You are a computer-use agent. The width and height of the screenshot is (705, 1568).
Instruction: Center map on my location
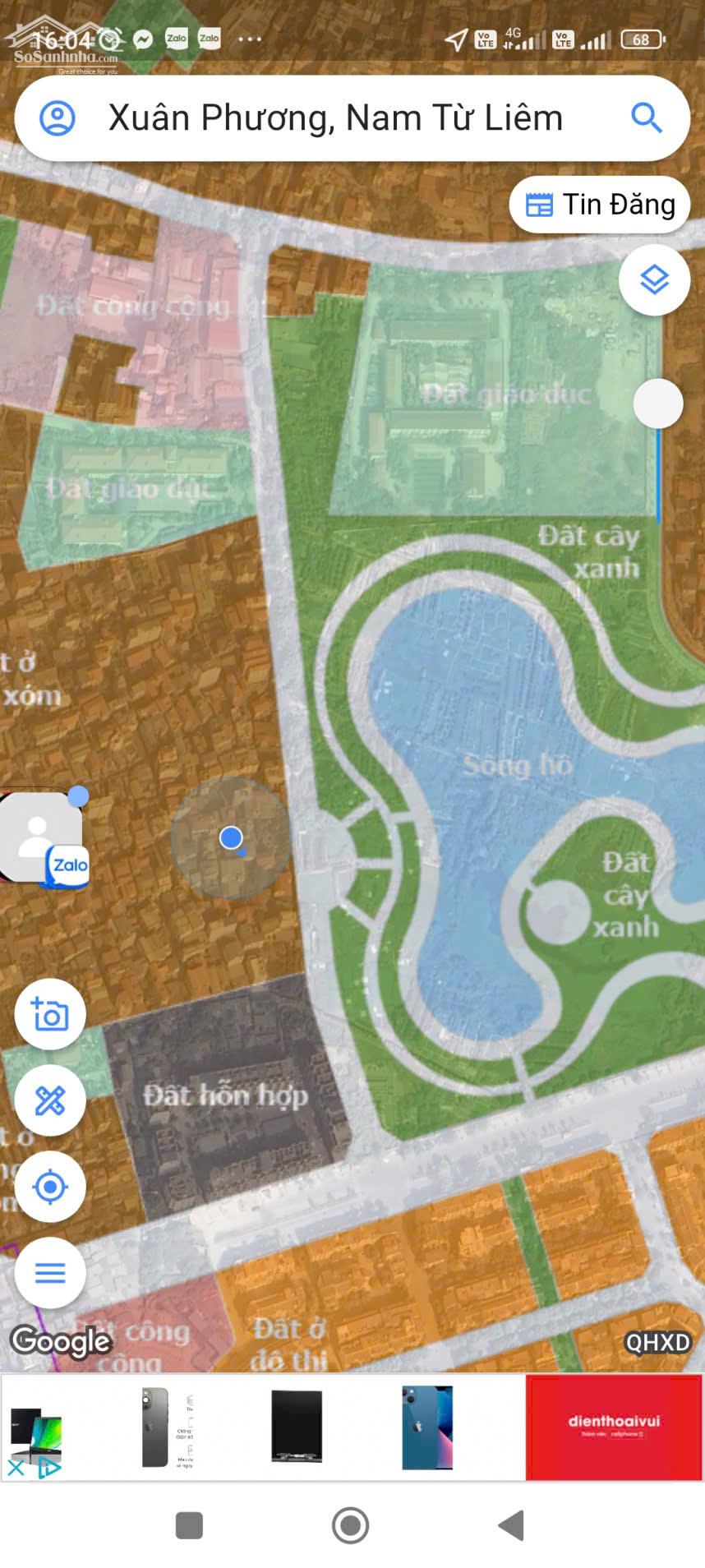(x=50, y=1187)
